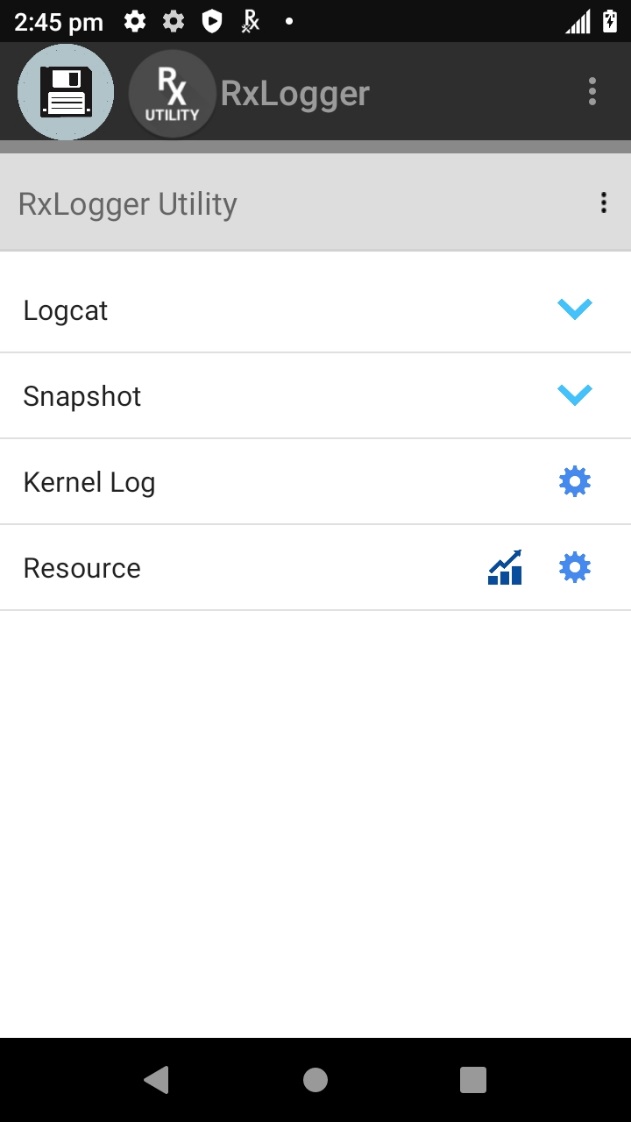
Task: Open the app bar overflow menu
Action: [x=593, y=92]
